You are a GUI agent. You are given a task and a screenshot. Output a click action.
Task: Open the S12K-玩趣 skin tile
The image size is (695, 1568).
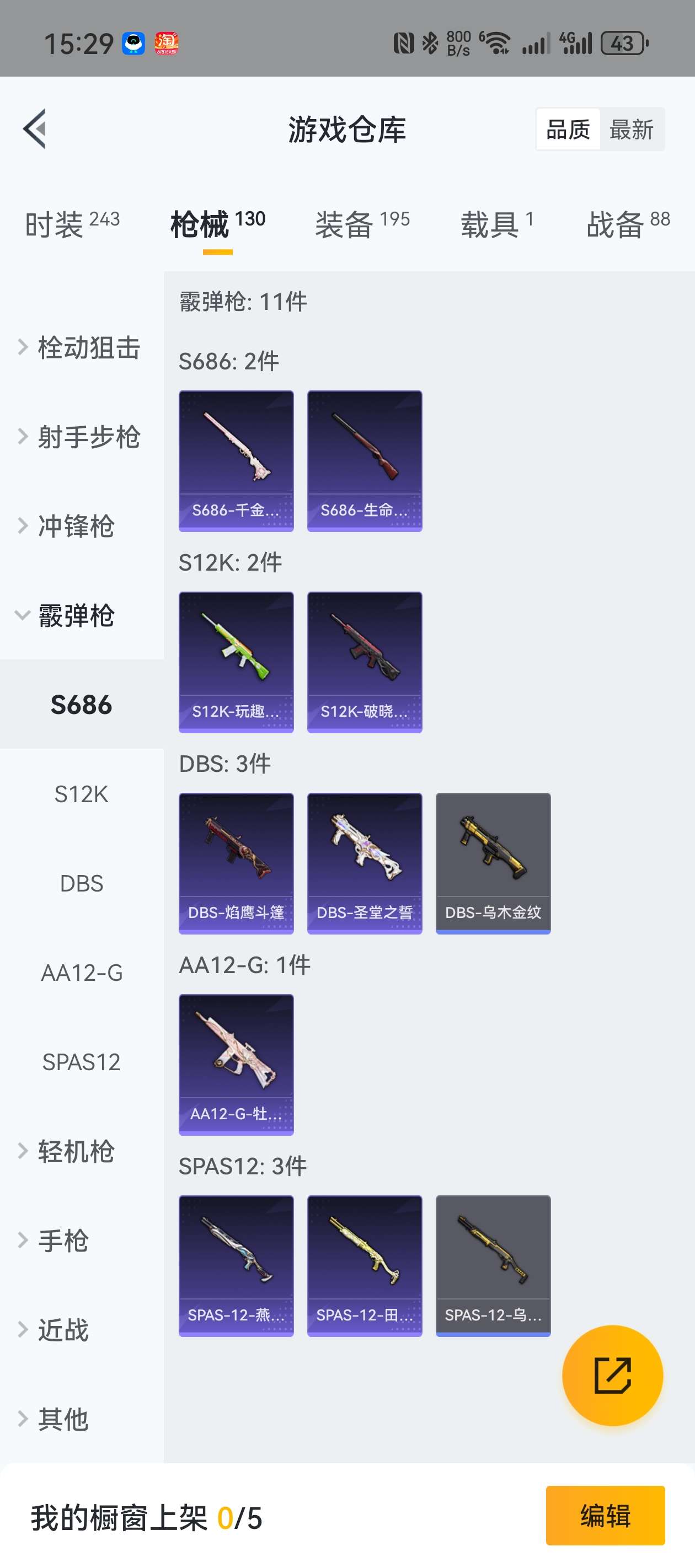point(236,662)
